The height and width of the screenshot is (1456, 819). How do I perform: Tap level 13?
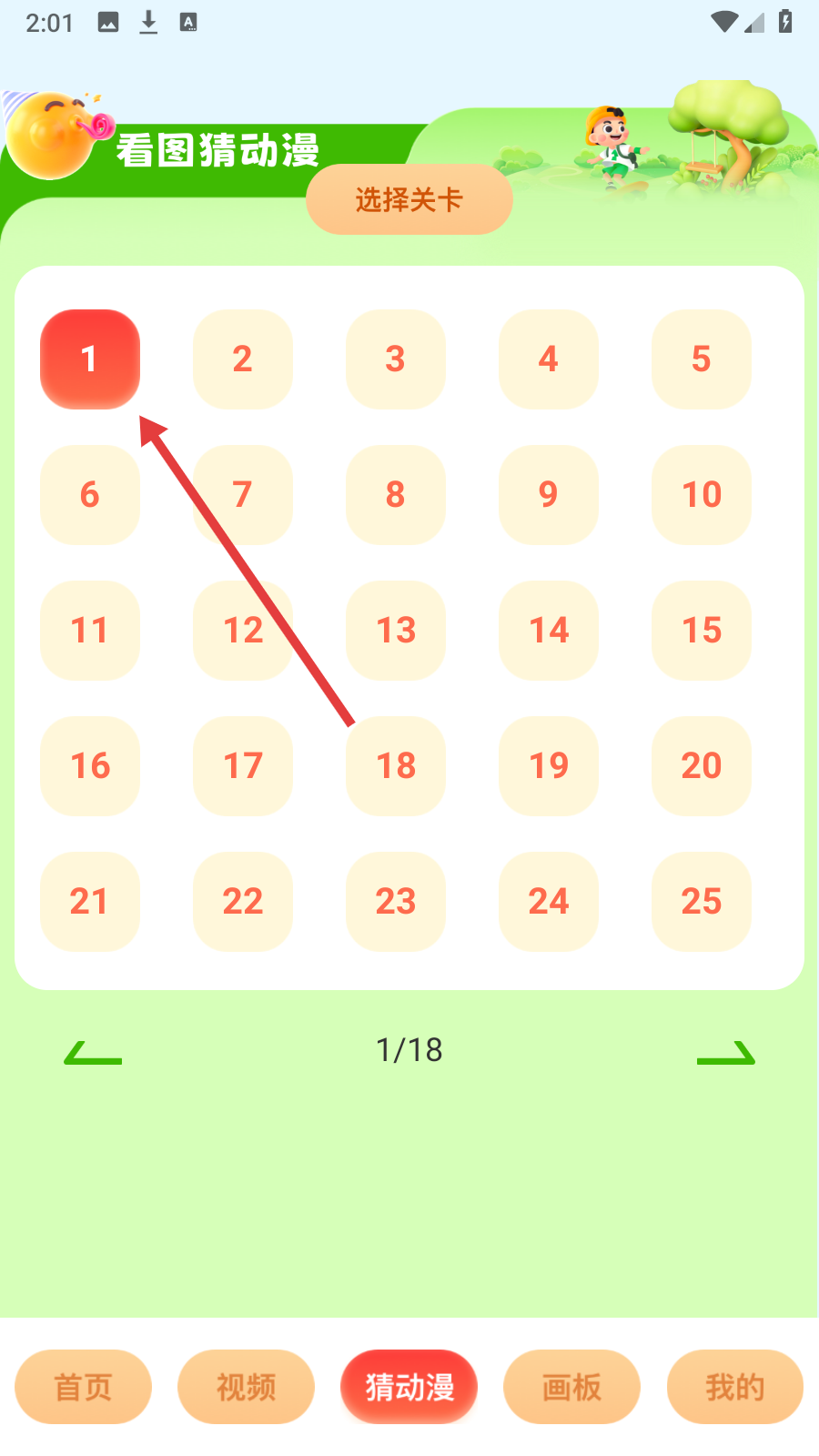point(396,631)
